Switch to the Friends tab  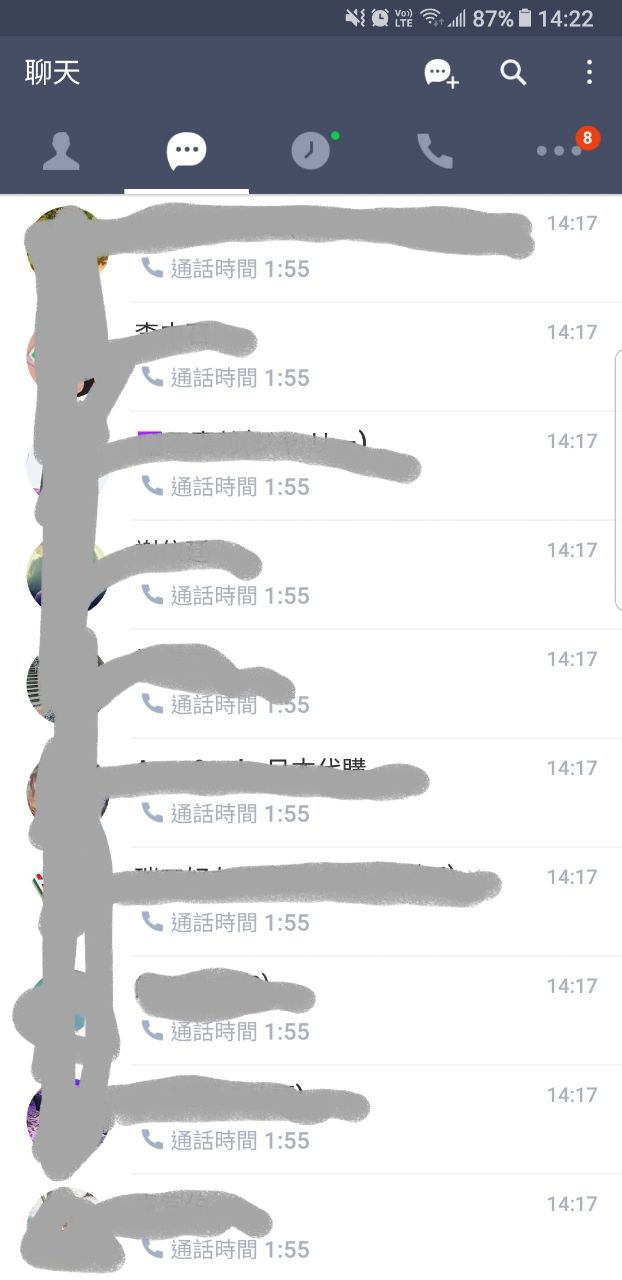tap(61, 152)
